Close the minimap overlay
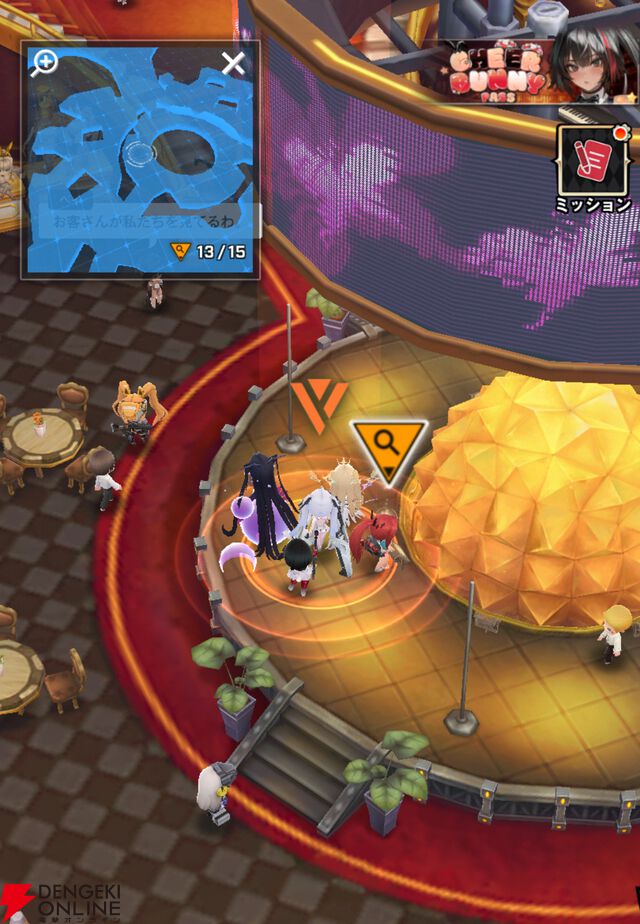Image resolution: width=640 pixels, height=924 pixels. click(x=233, y=65)
